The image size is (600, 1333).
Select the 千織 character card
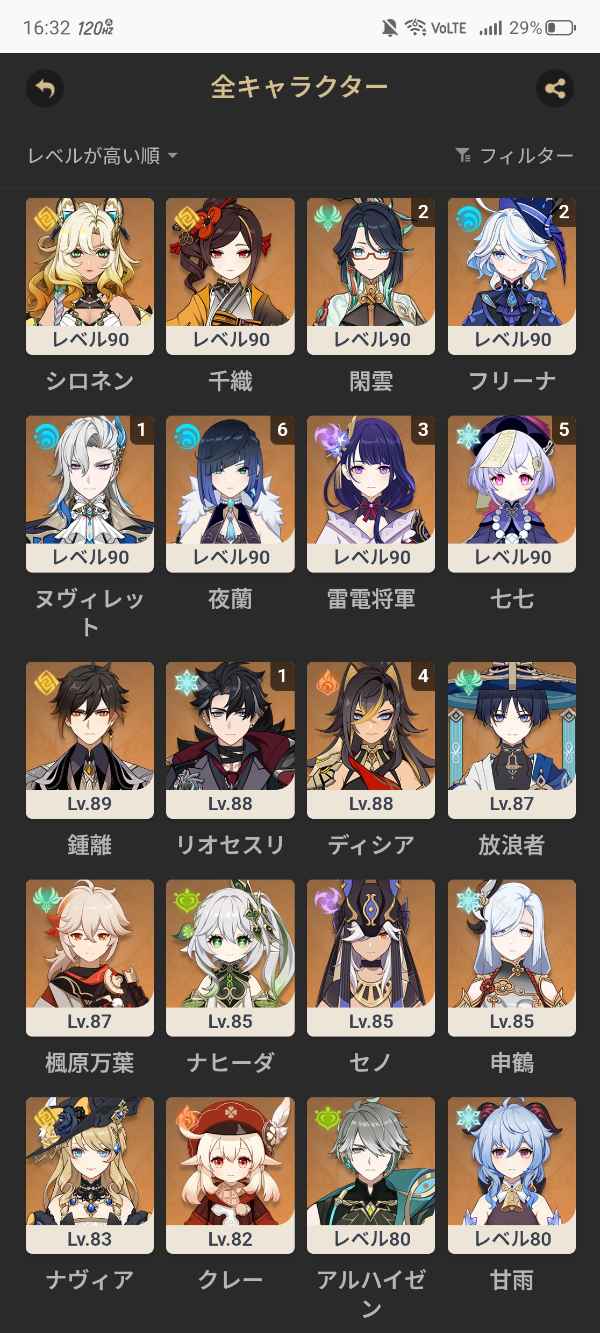click(x=230, y=276)
